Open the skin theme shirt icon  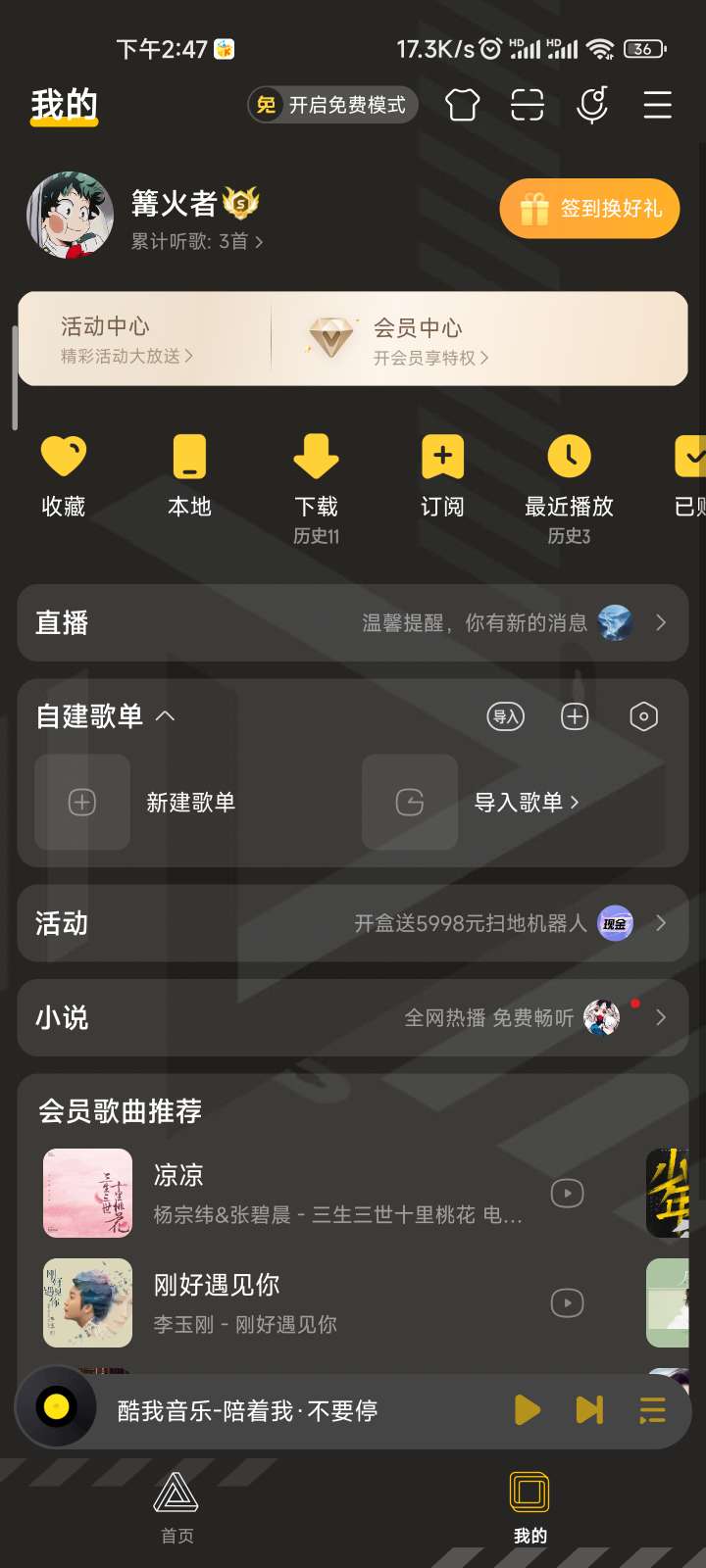(462, 105)
